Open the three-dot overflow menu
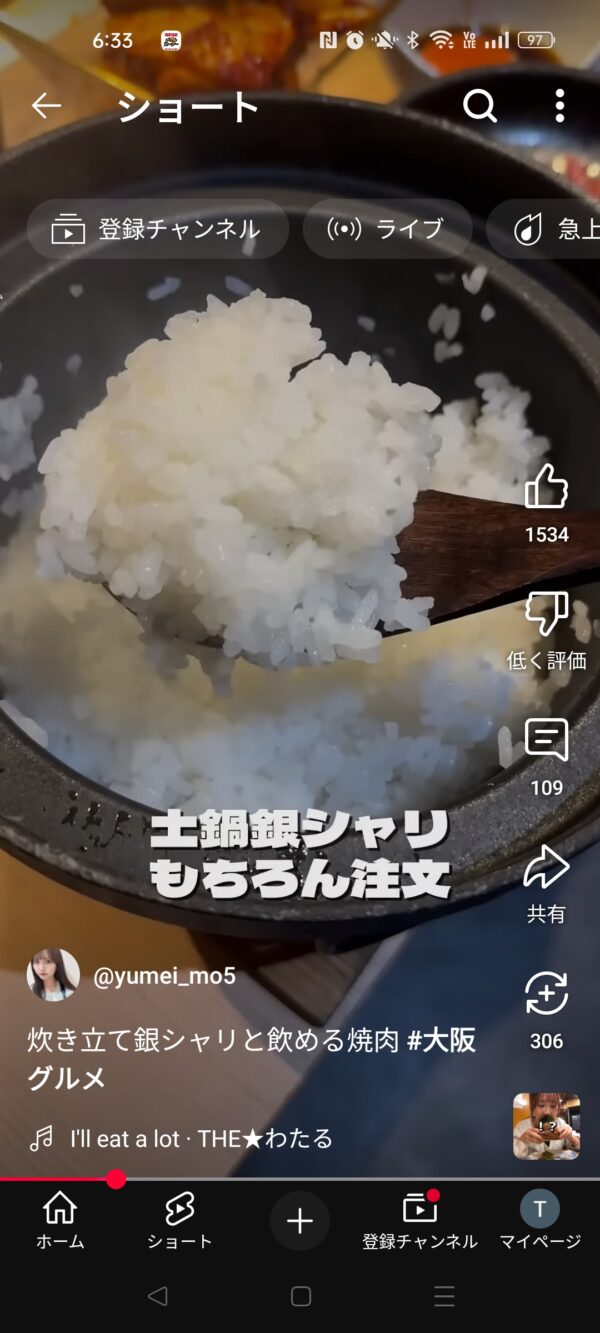 coord(559,106)
